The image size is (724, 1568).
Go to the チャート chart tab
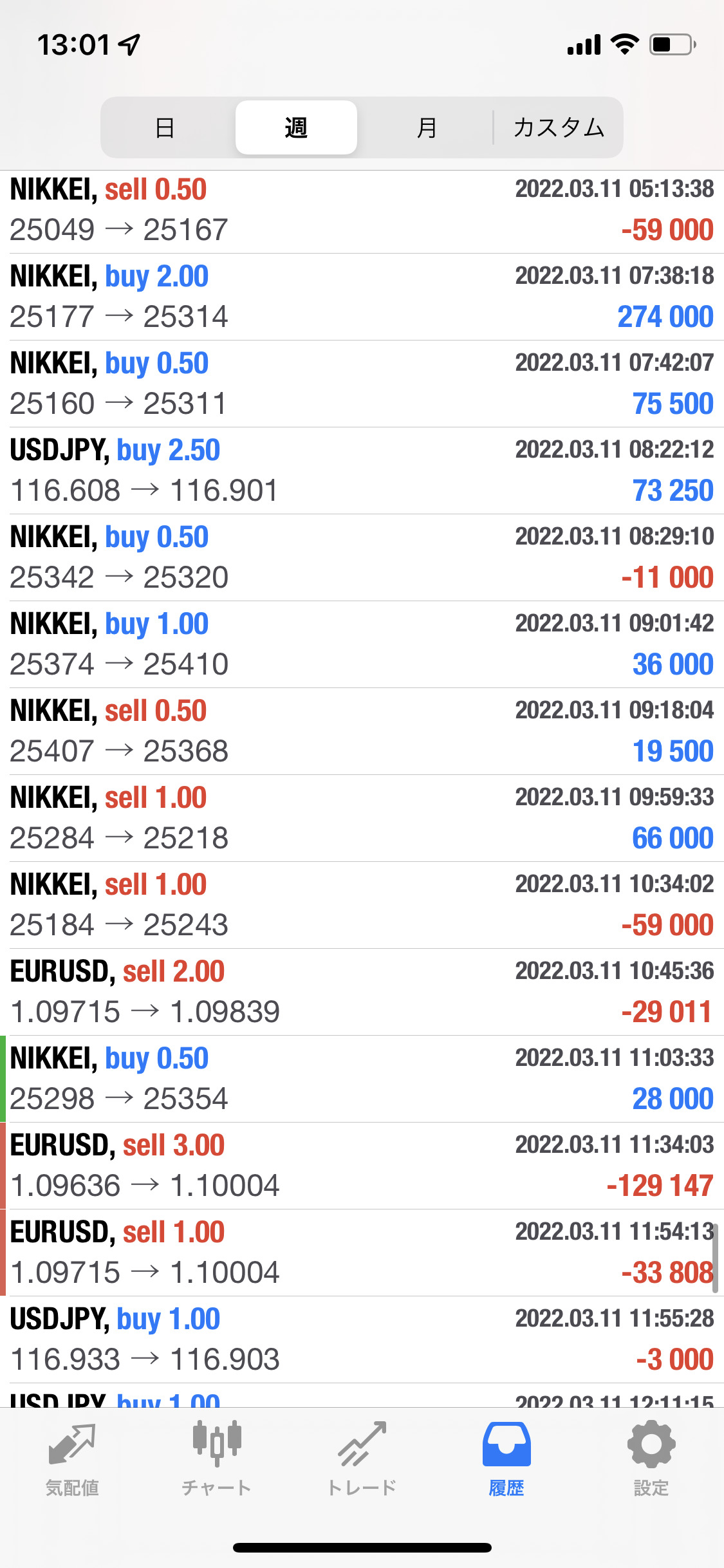pos(217,1460)
